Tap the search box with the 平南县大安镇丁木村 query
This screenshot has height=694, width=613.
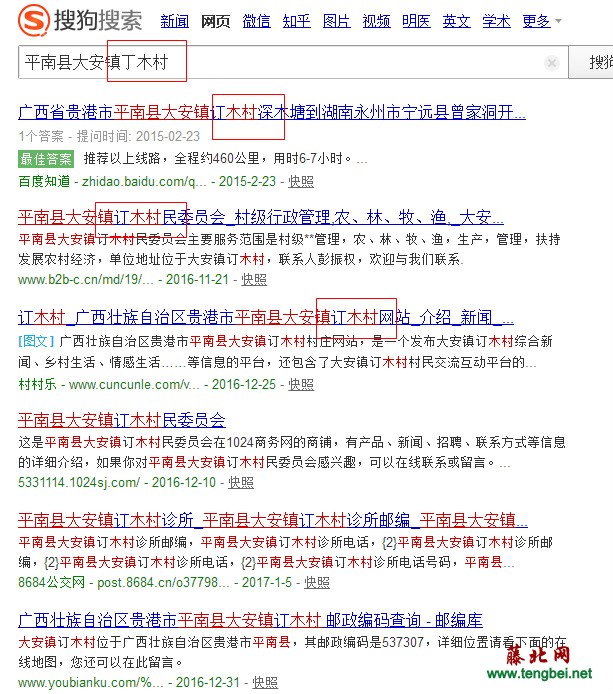click(x=280, y=63)
